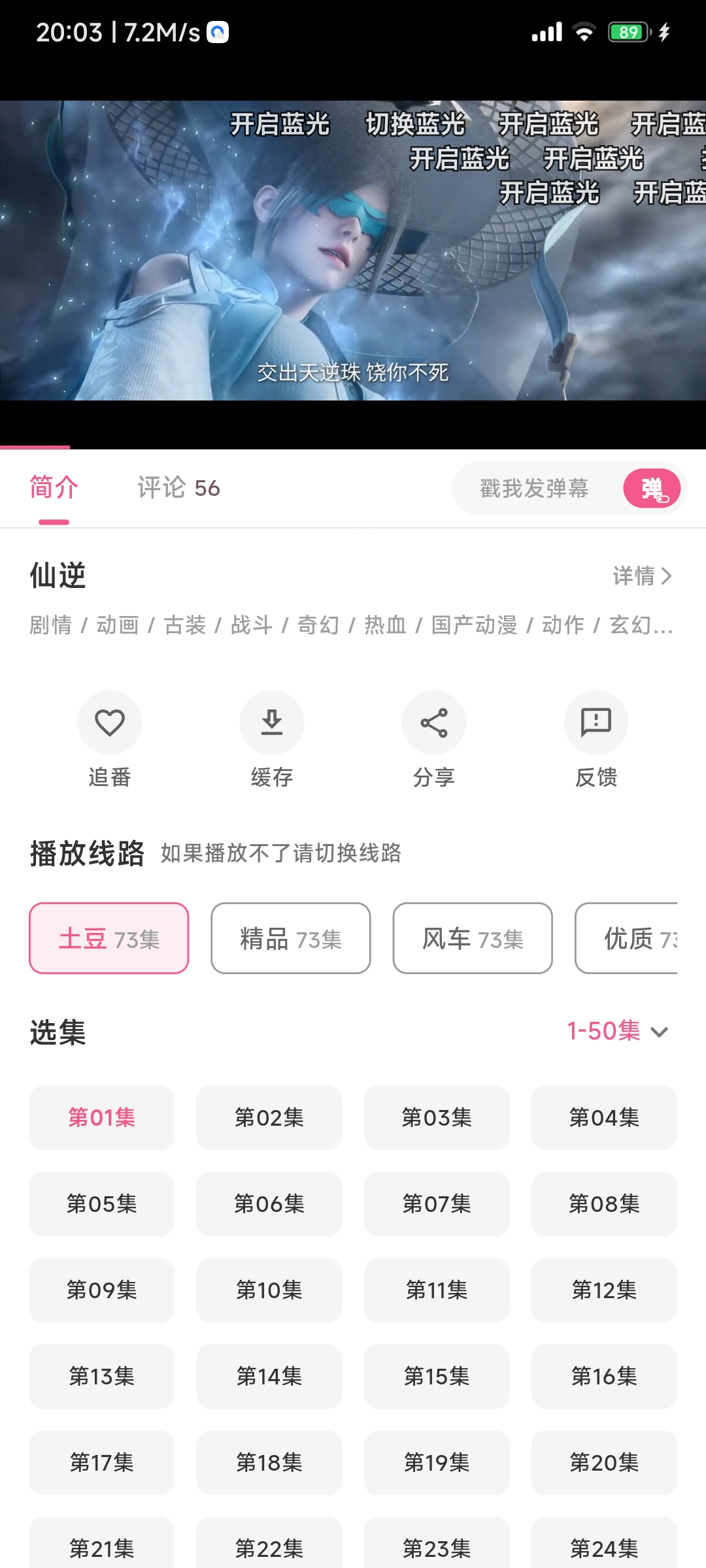The image size is (706, 1568).
Task: Switch to the 风车 73集 source
Action: point(473,939)
